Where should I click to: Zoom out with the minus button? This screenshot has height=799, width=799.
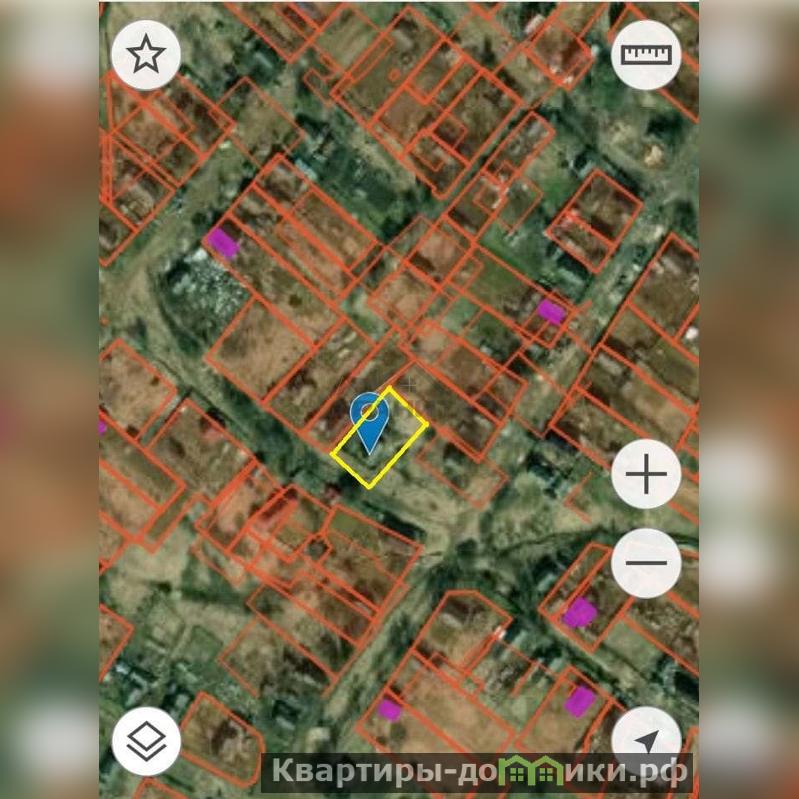tap(646, 563)
